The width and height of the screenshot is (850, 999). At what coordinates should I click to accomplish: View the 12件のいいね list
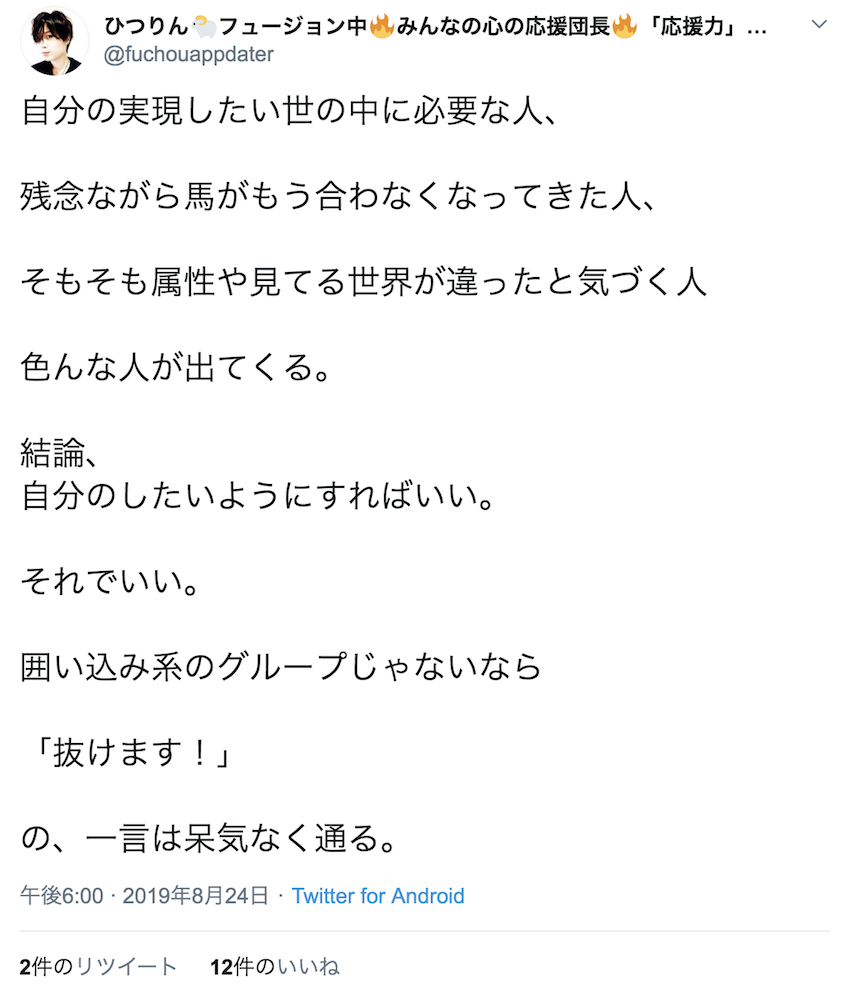pyautogui.click(x=274, y=966)
